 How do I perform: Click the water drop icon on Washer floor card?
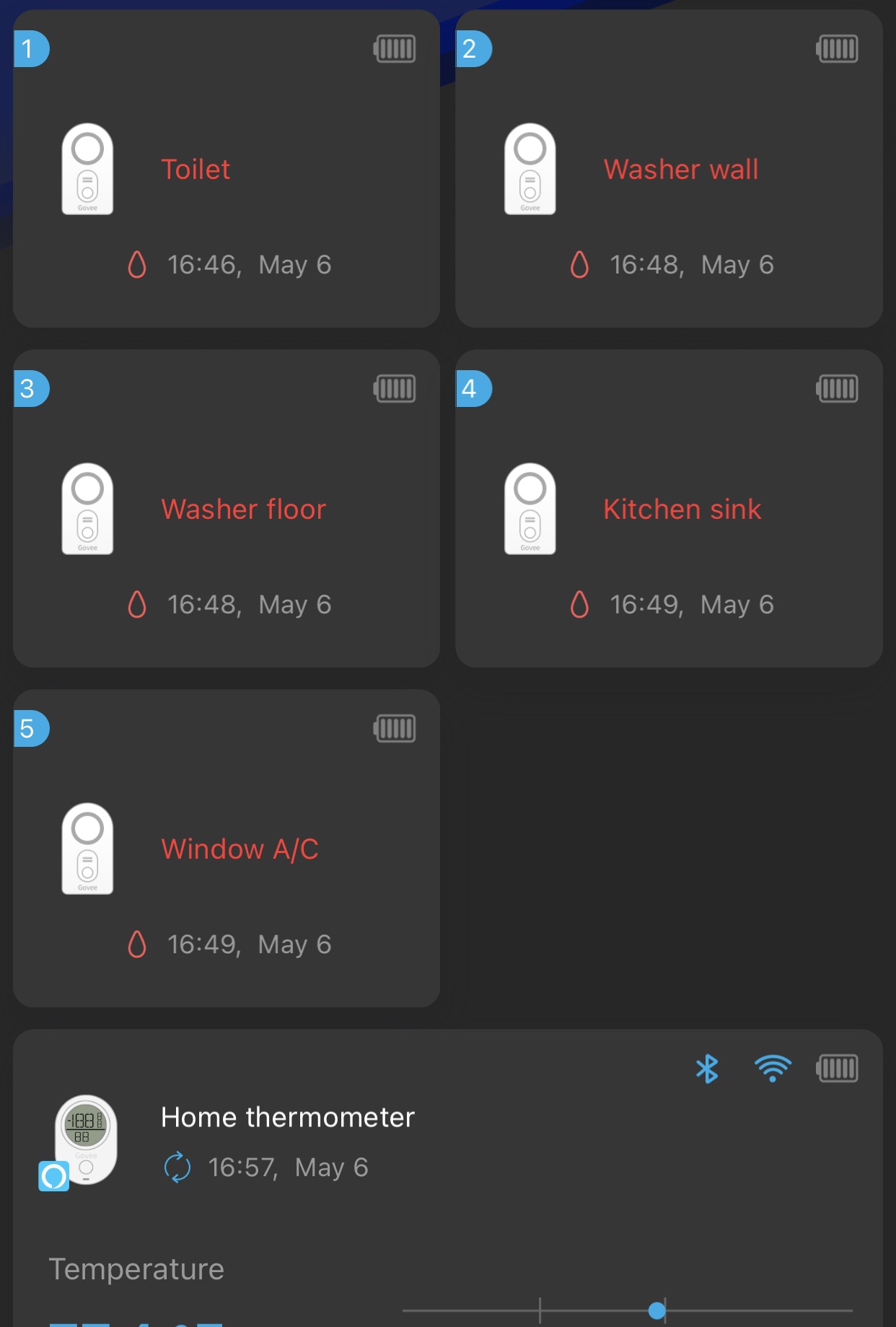138,604
